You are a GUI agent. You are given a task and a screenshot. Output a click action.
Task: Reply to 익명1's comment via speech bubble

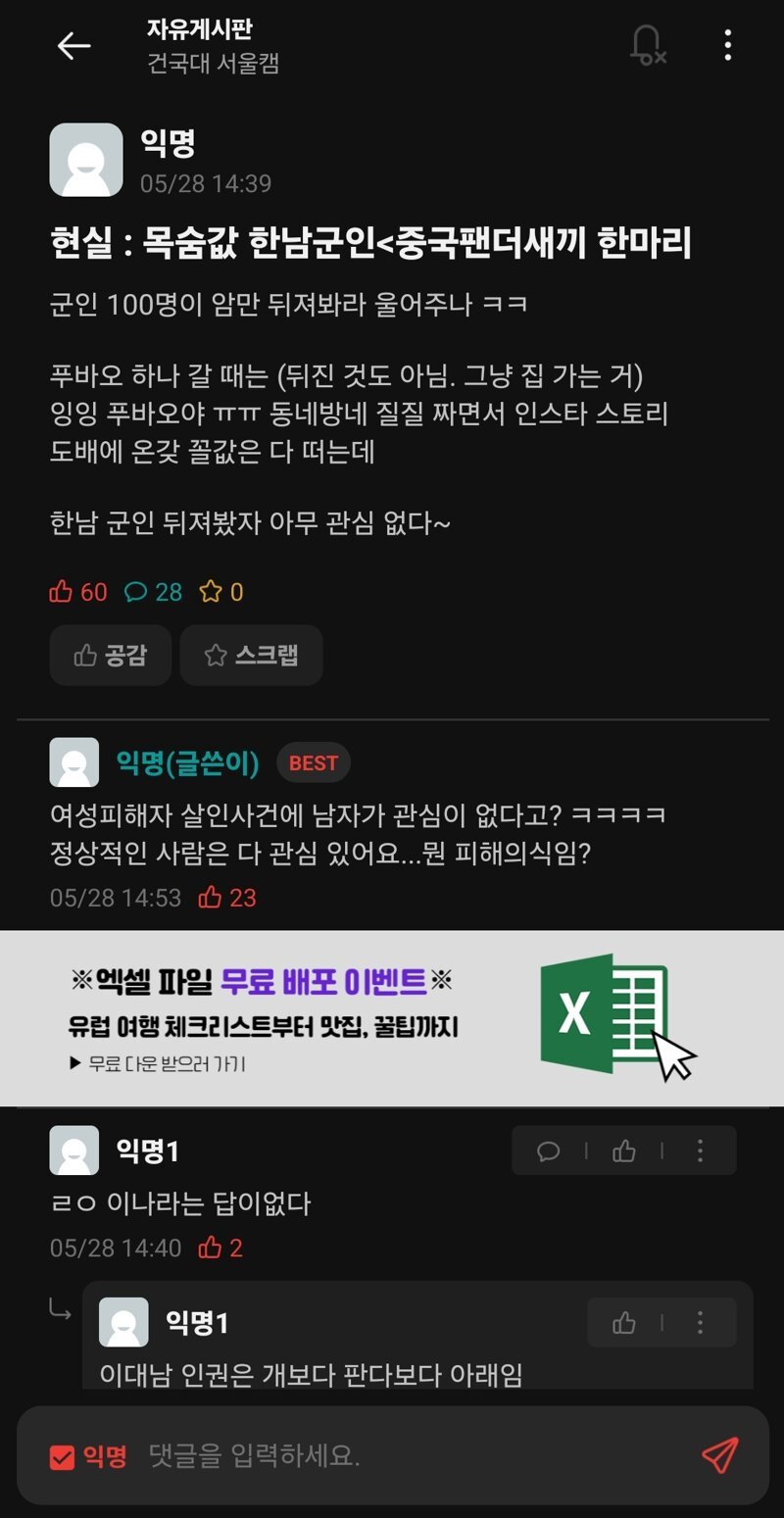click(x=549, y=1151)
